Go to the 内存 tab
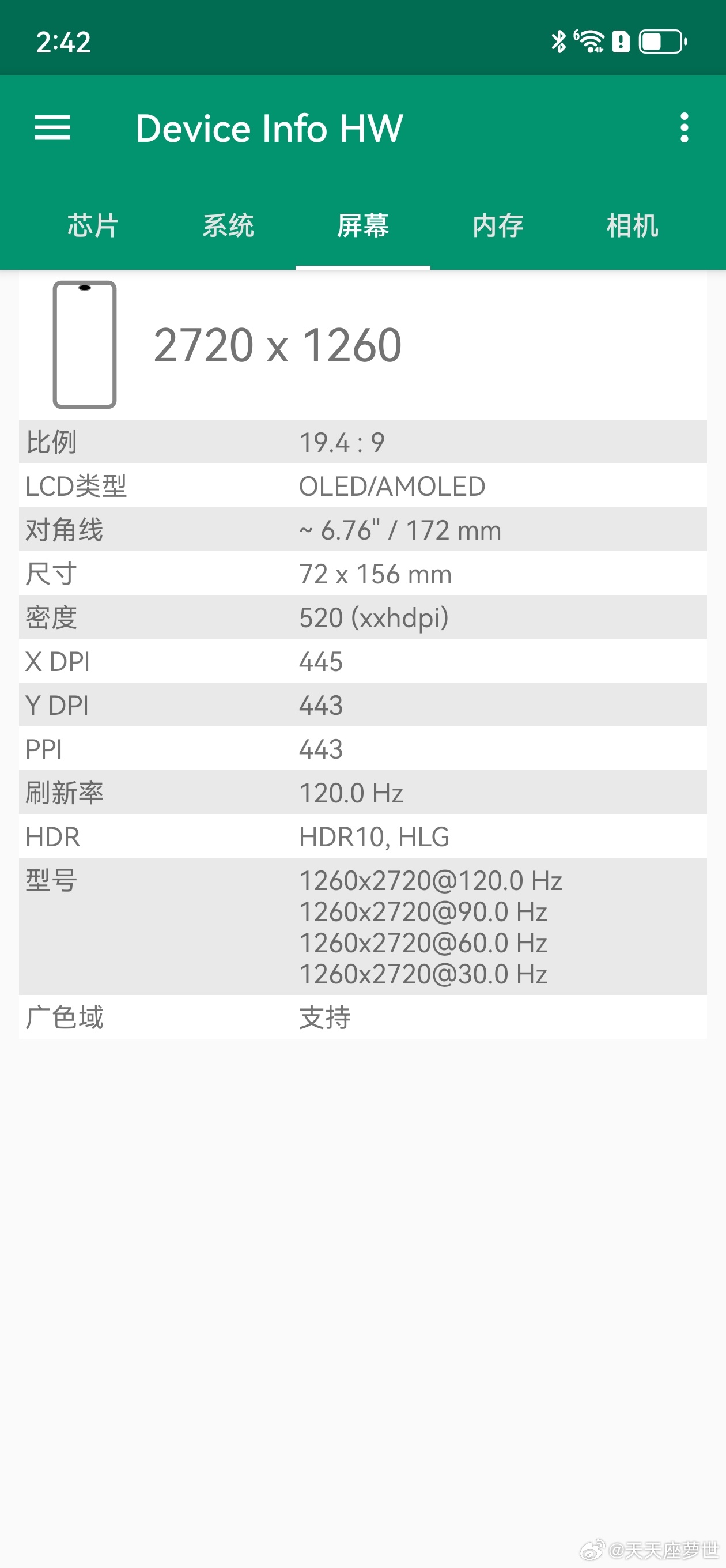The image size is (726, 1568). pyautogui.click(x=498, y=226)
